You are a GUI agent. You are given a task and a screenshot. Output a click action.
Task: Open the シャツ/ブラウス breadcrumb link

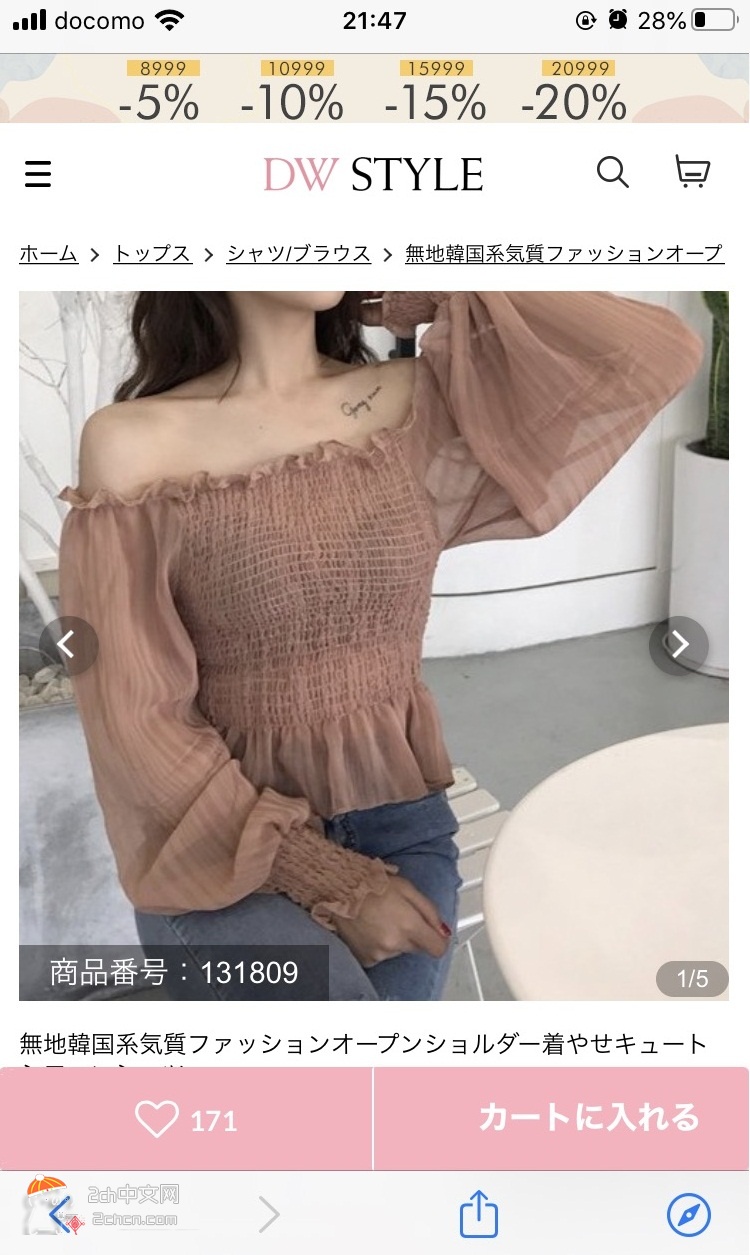tap(298, 254)
